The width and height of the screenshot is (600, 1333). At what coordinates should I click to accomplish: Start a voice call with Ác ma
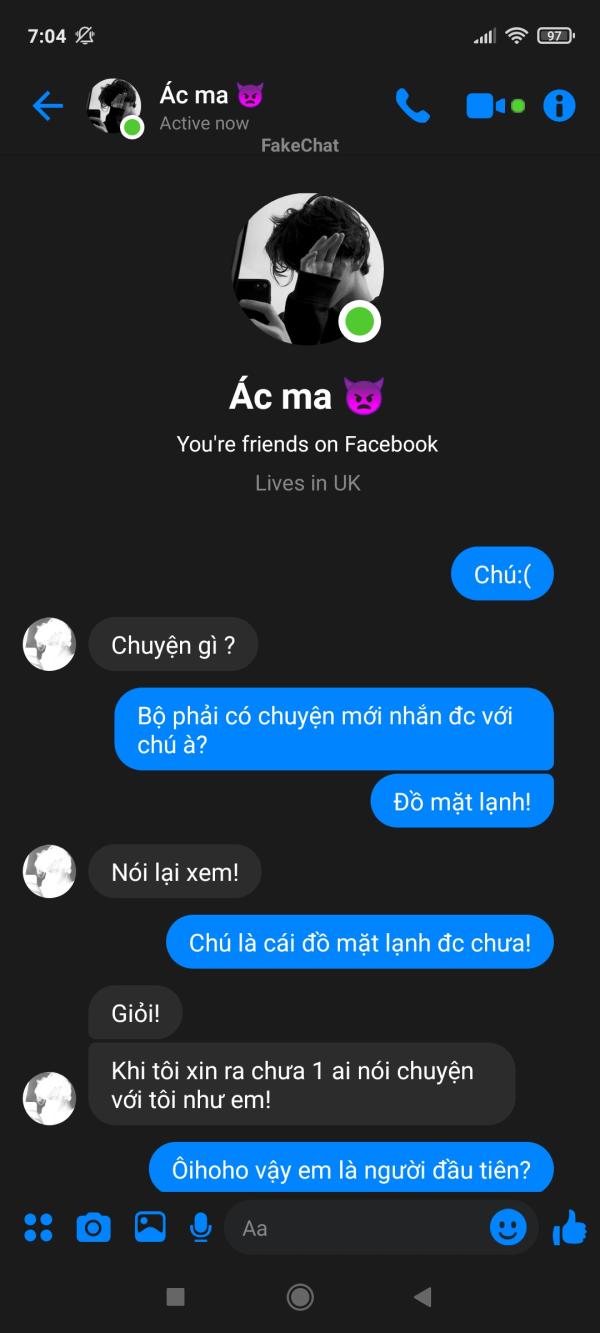pyautogui.click(x=412, y=105)
